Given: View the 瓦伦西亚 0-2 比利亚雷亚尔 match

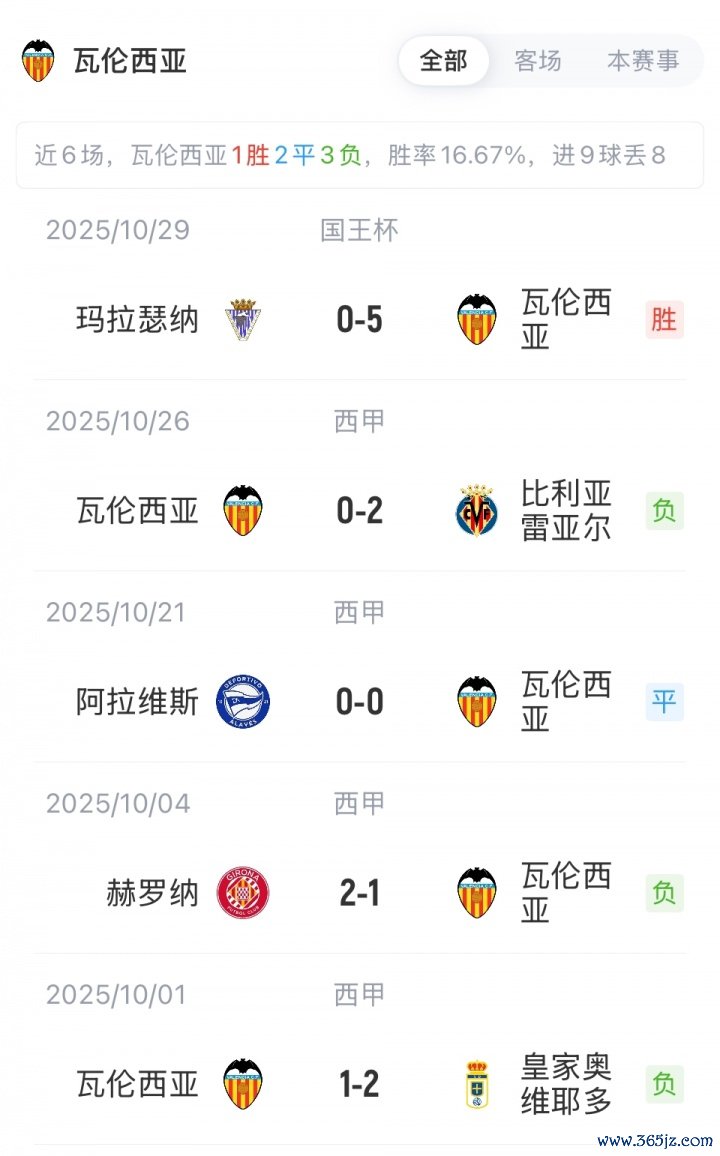Looking at the screenshot, I should pyautogui.click(x=360, y=511).
